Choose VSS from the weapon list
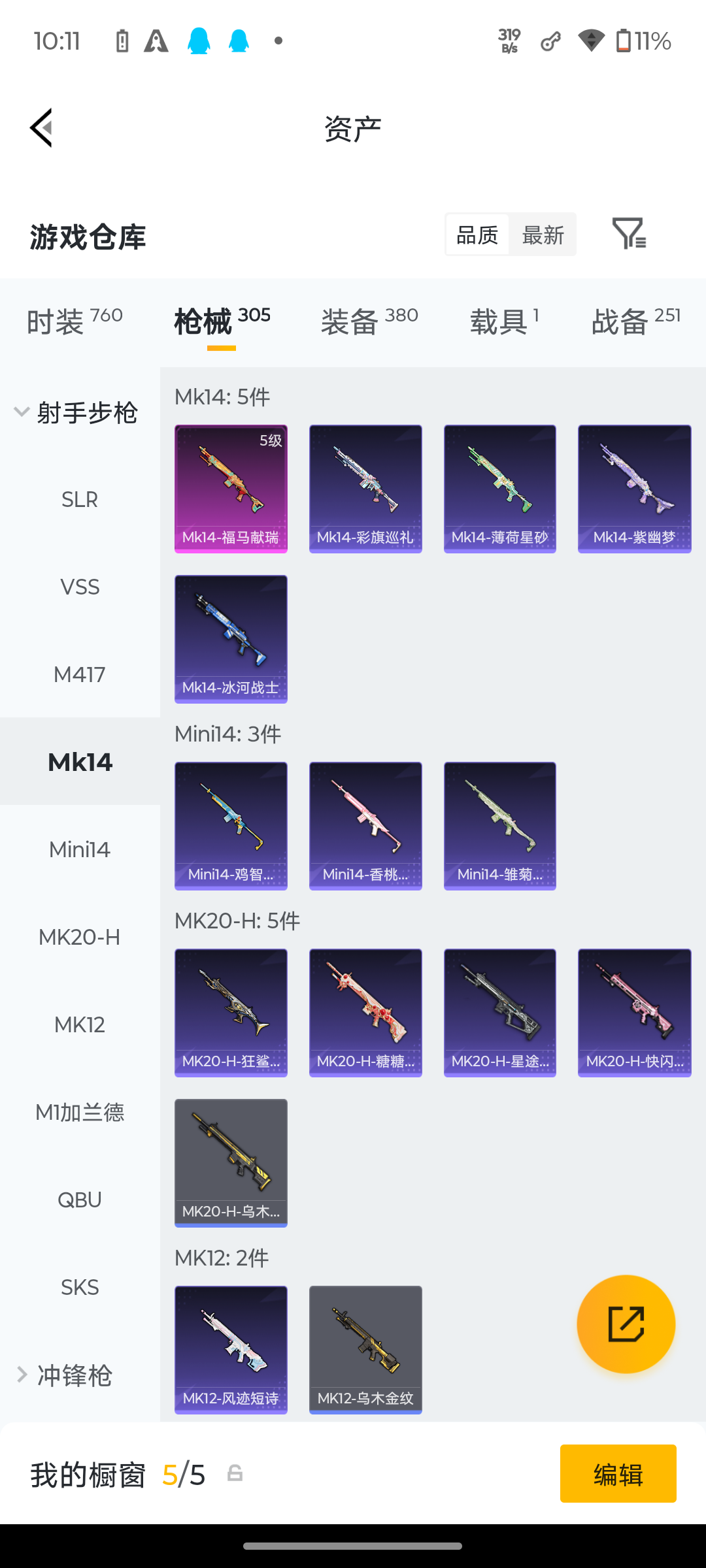 point(80,587)
